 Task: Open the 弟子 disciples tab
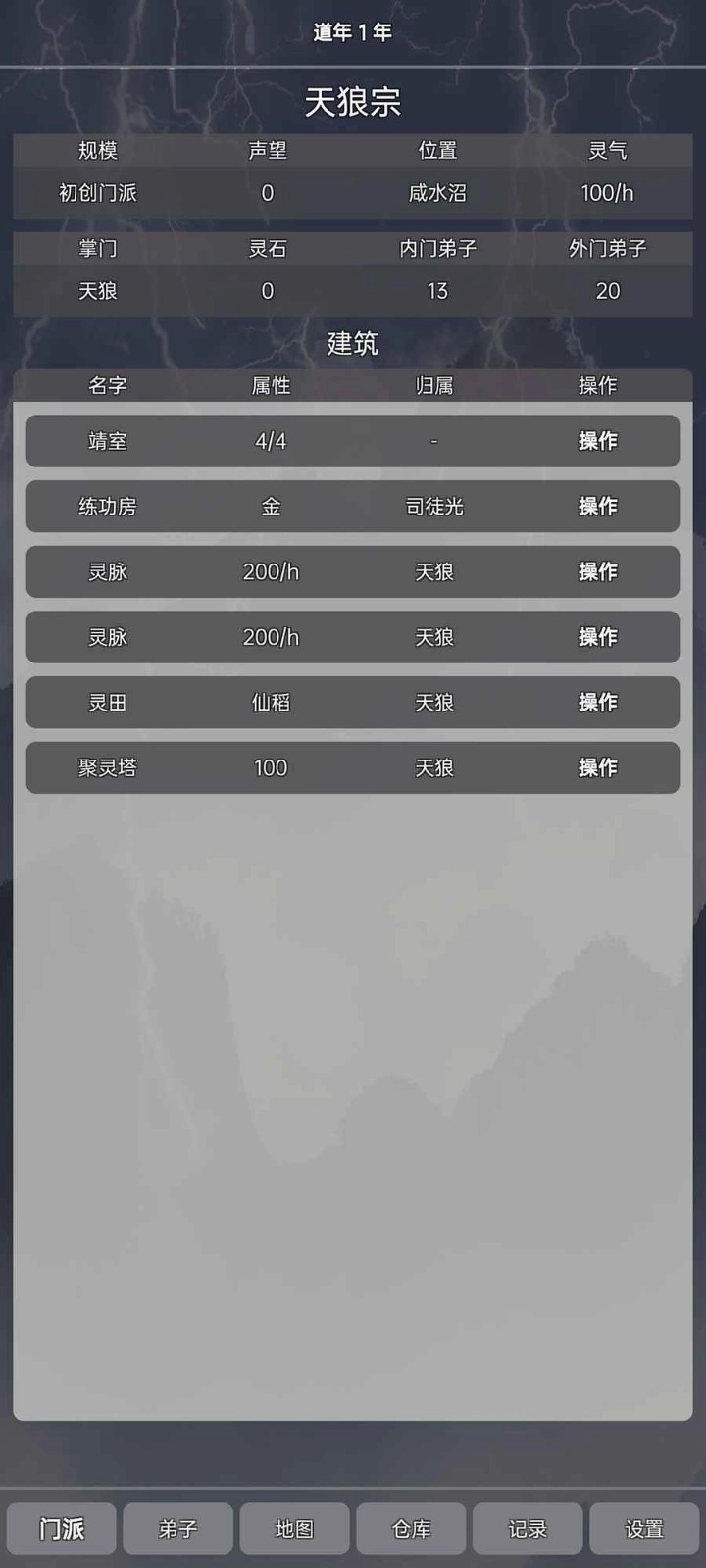177,1529
